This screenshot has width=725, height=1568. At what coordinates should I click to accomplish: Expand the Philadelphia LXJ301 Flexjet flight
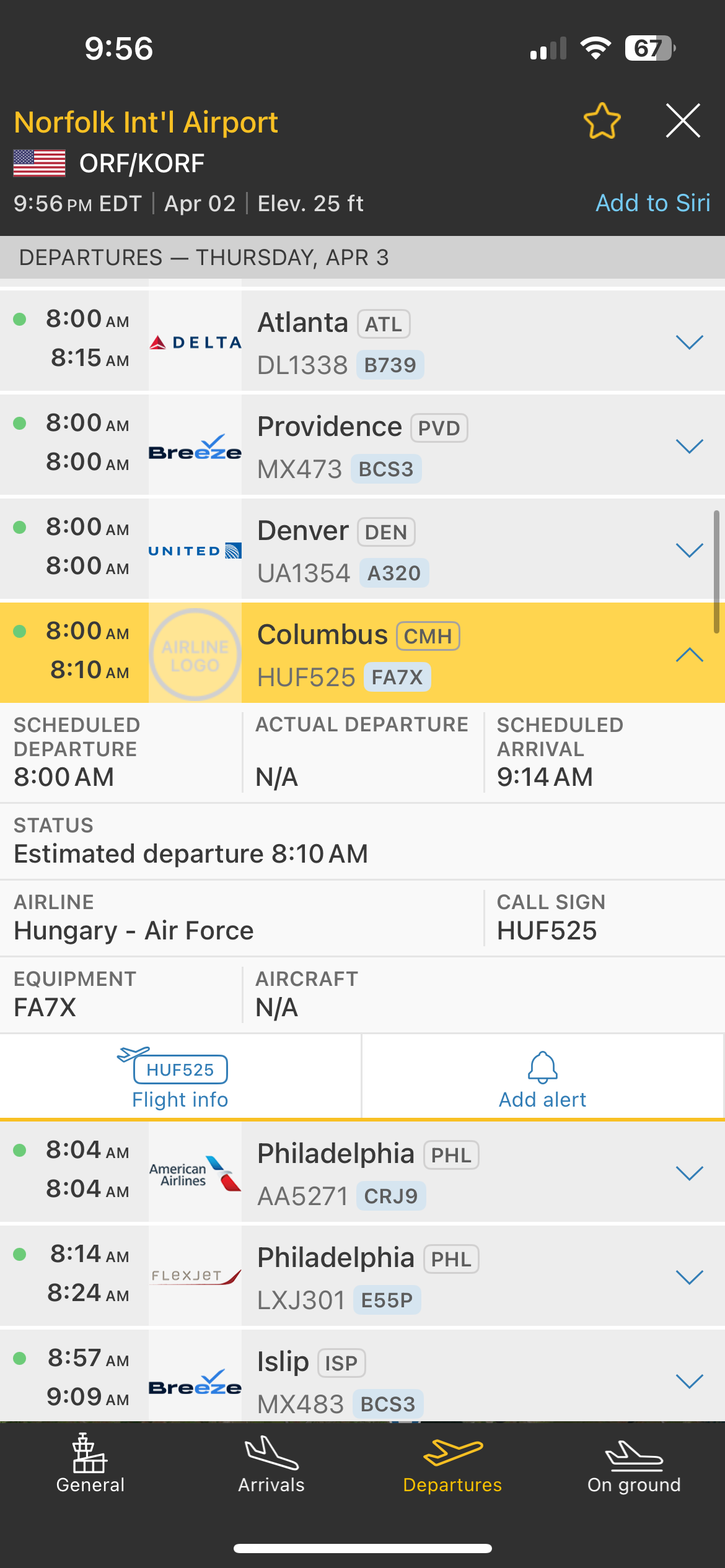click(689, 1277)
